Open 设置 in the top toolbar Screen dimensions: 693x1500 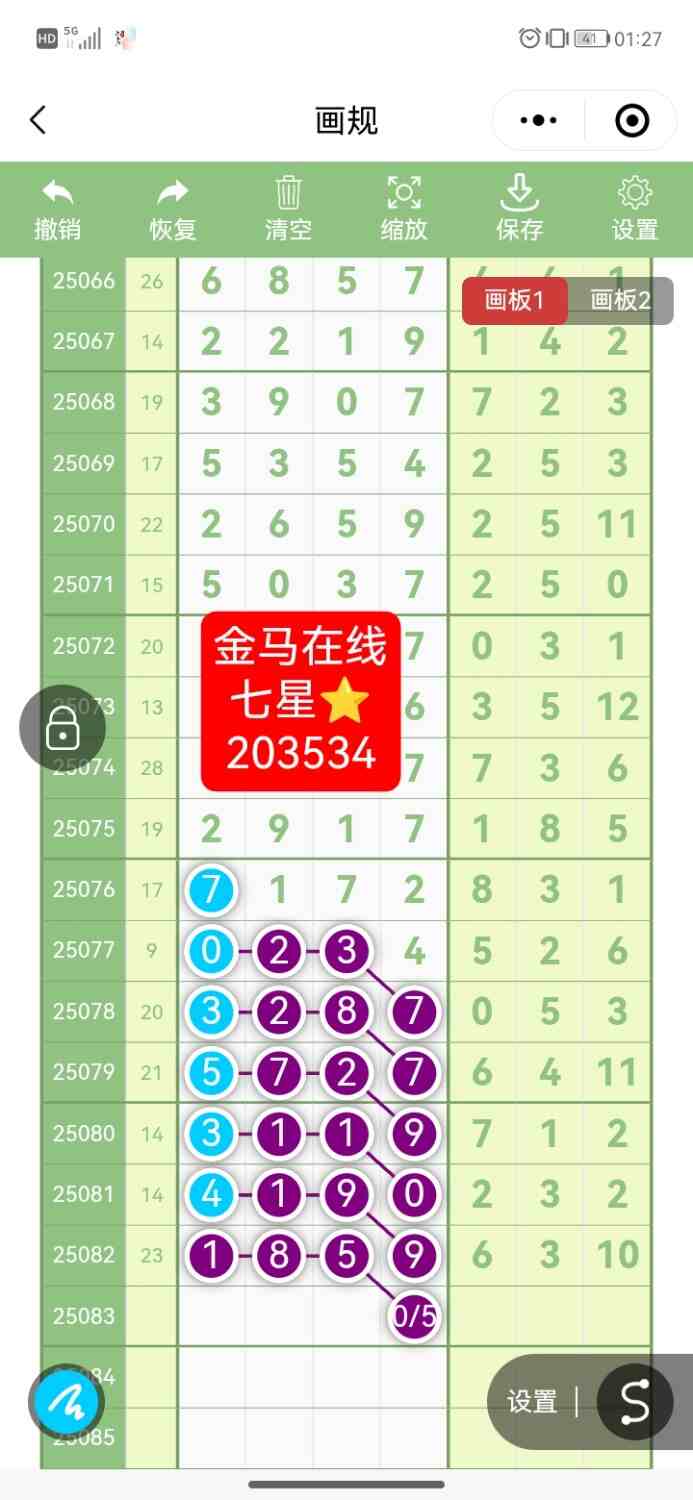point(635,209)
